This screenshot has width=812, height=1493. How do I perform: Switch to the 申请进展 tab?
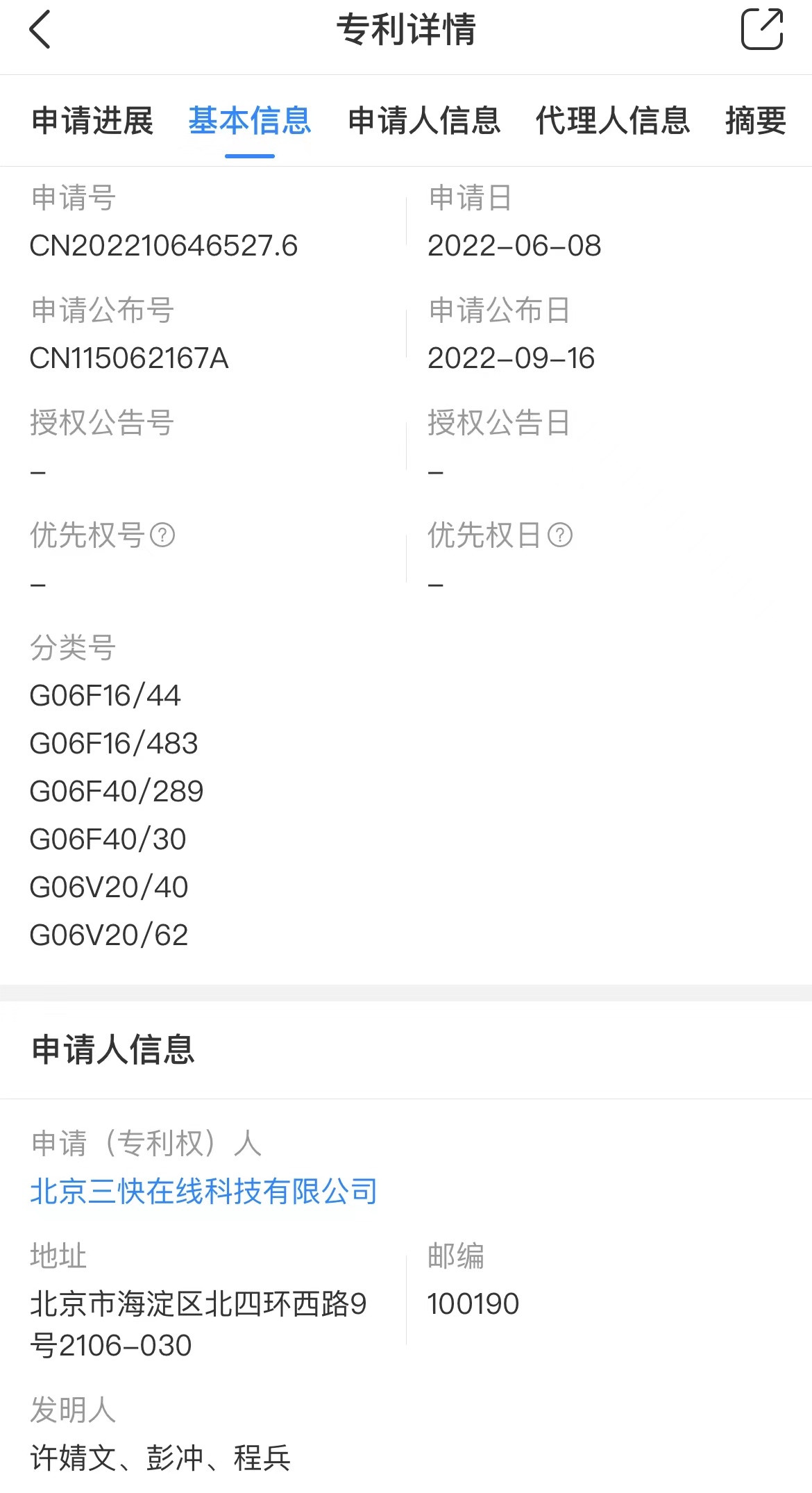(93, 121)
